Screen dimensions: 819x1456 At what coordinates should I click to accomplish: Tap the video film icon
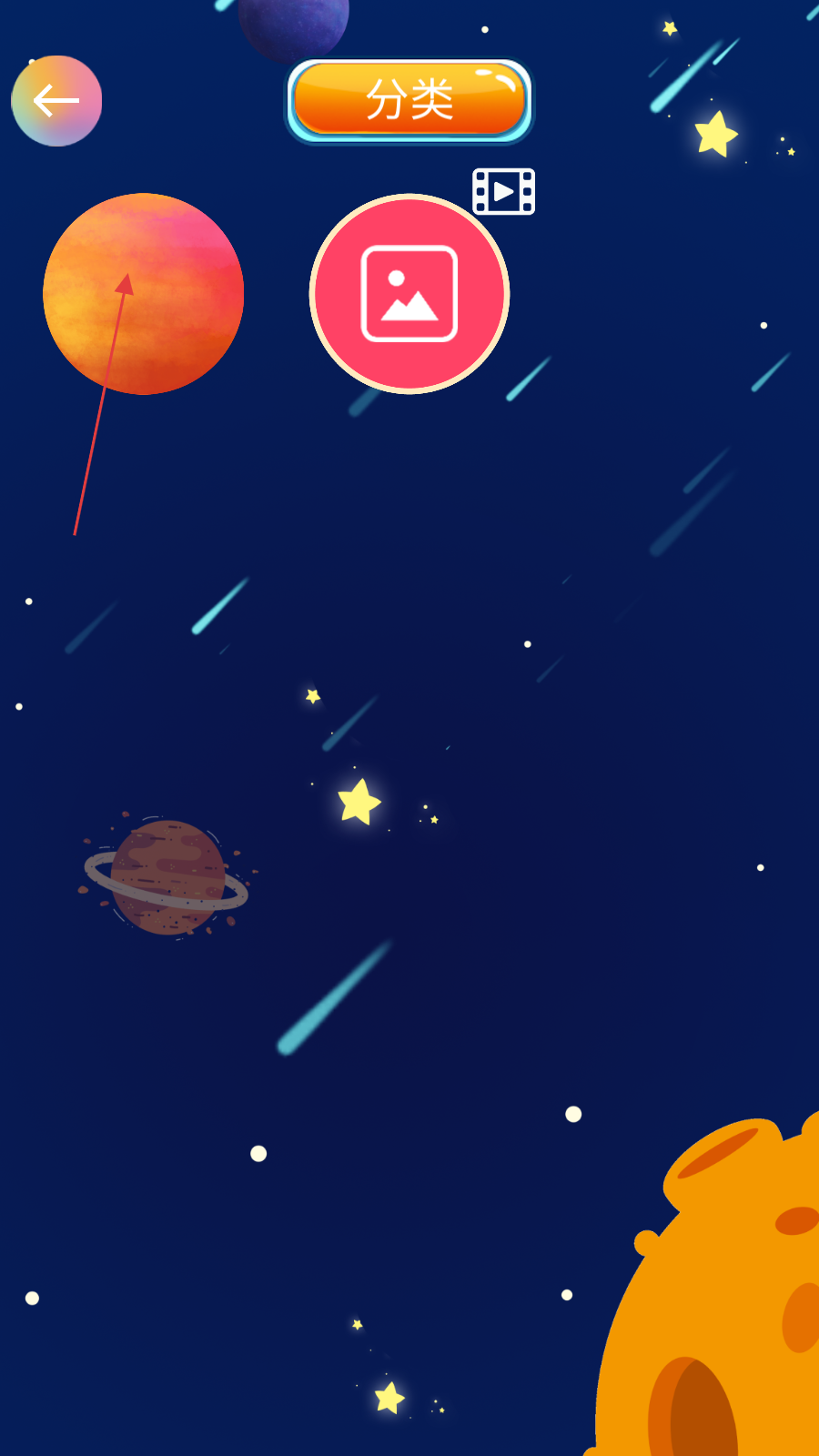click(503, 191)
